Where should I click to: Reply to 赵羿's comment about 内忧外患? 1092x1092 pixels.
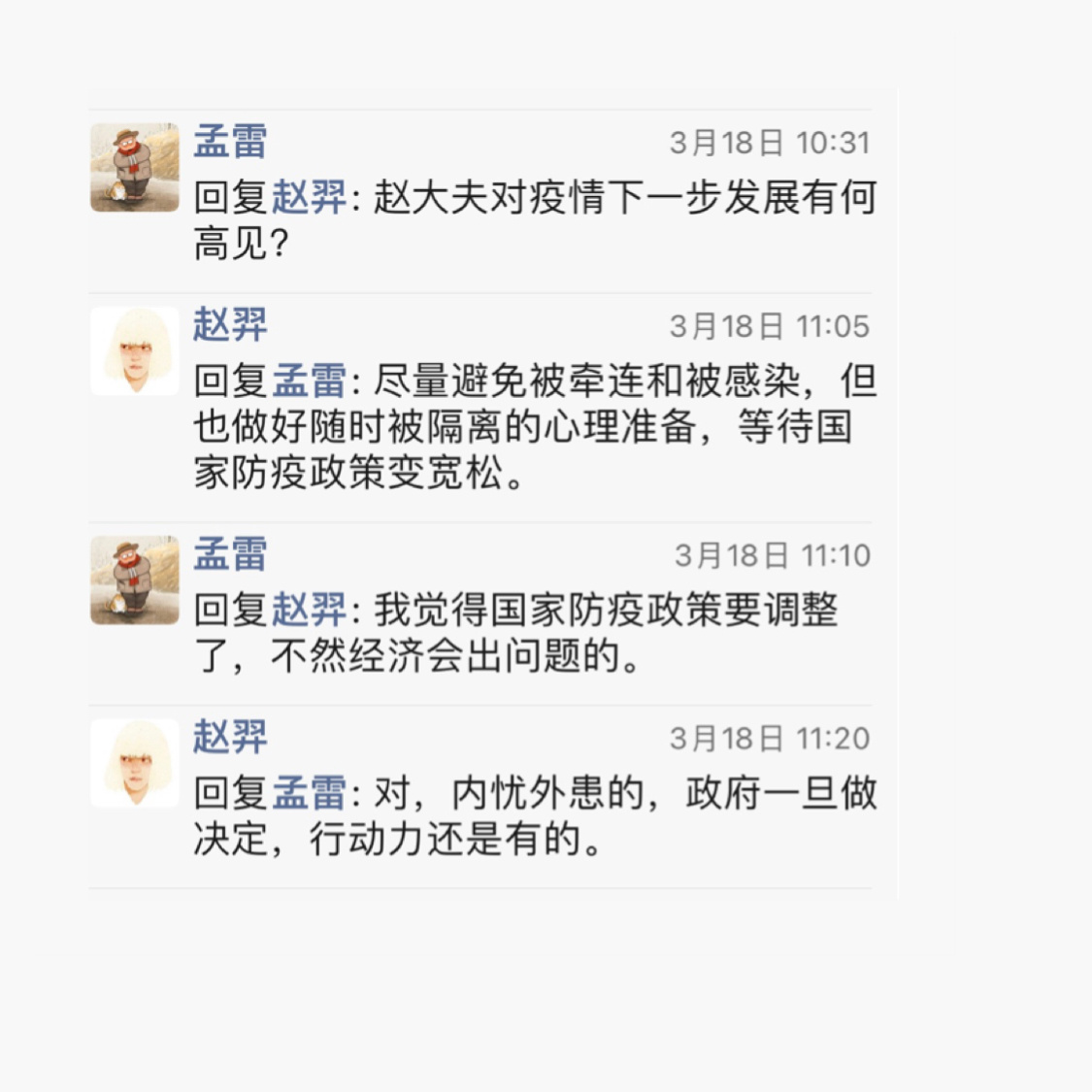tap(534, 816)
